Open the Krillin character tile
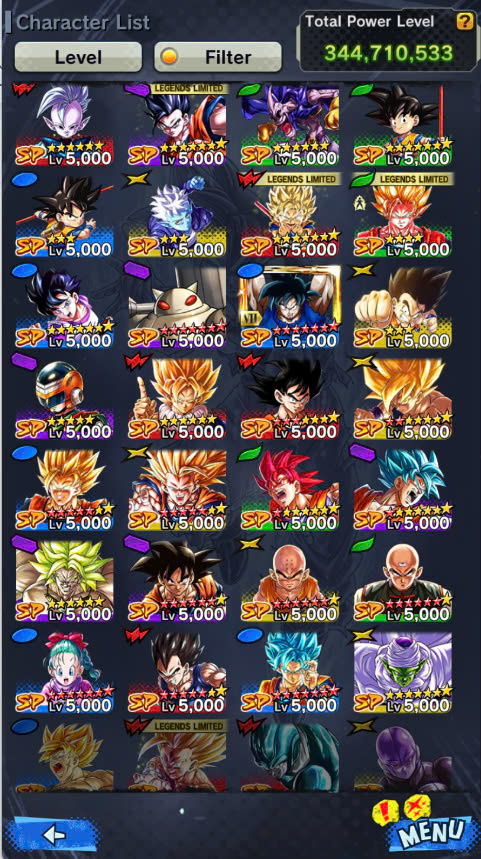This screenshot has width=481, height=859. click(290, 581)
